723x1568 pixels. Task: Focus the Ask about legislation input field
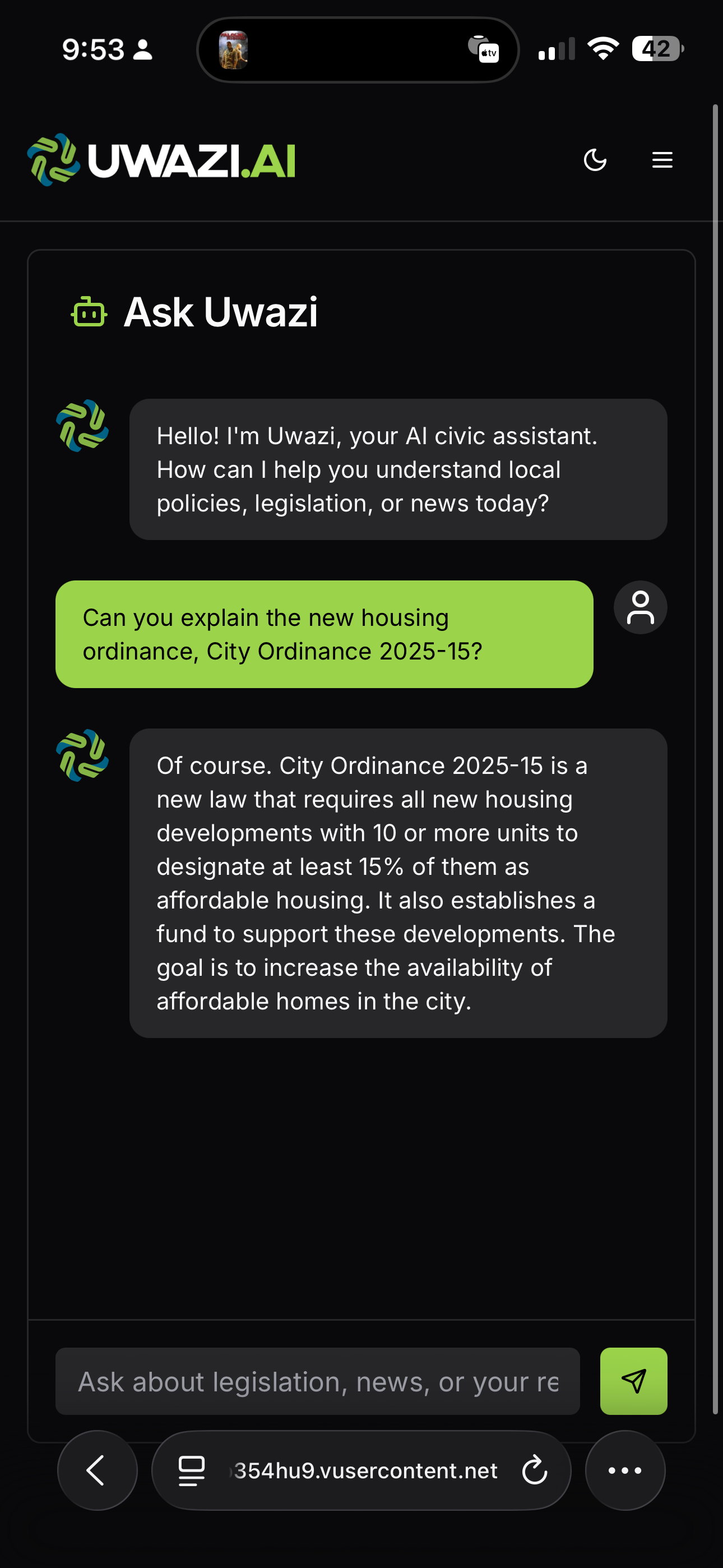point(317,1381)
